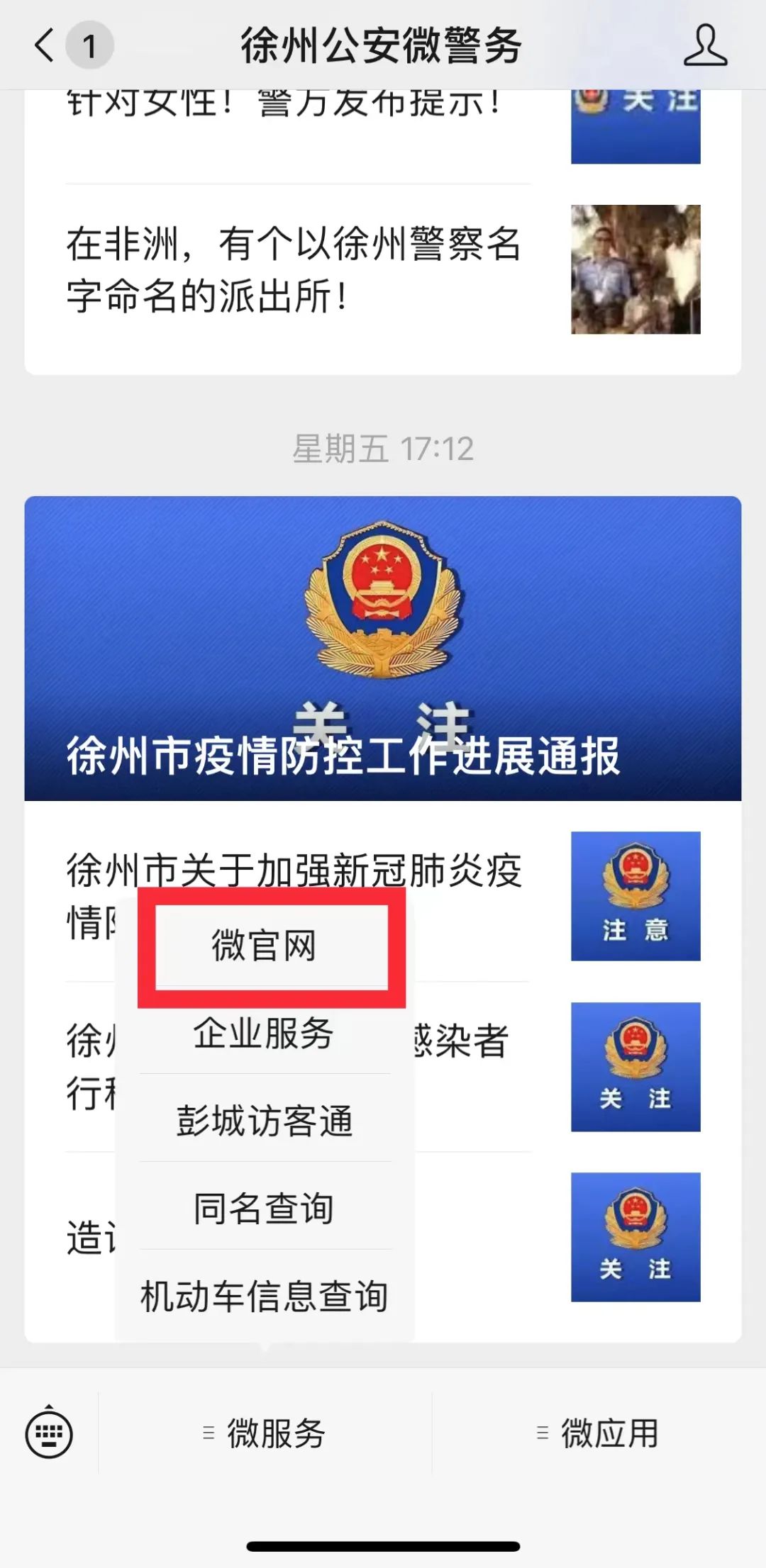Tap the 微服务 bottom menu

(x=264, y=1433)
